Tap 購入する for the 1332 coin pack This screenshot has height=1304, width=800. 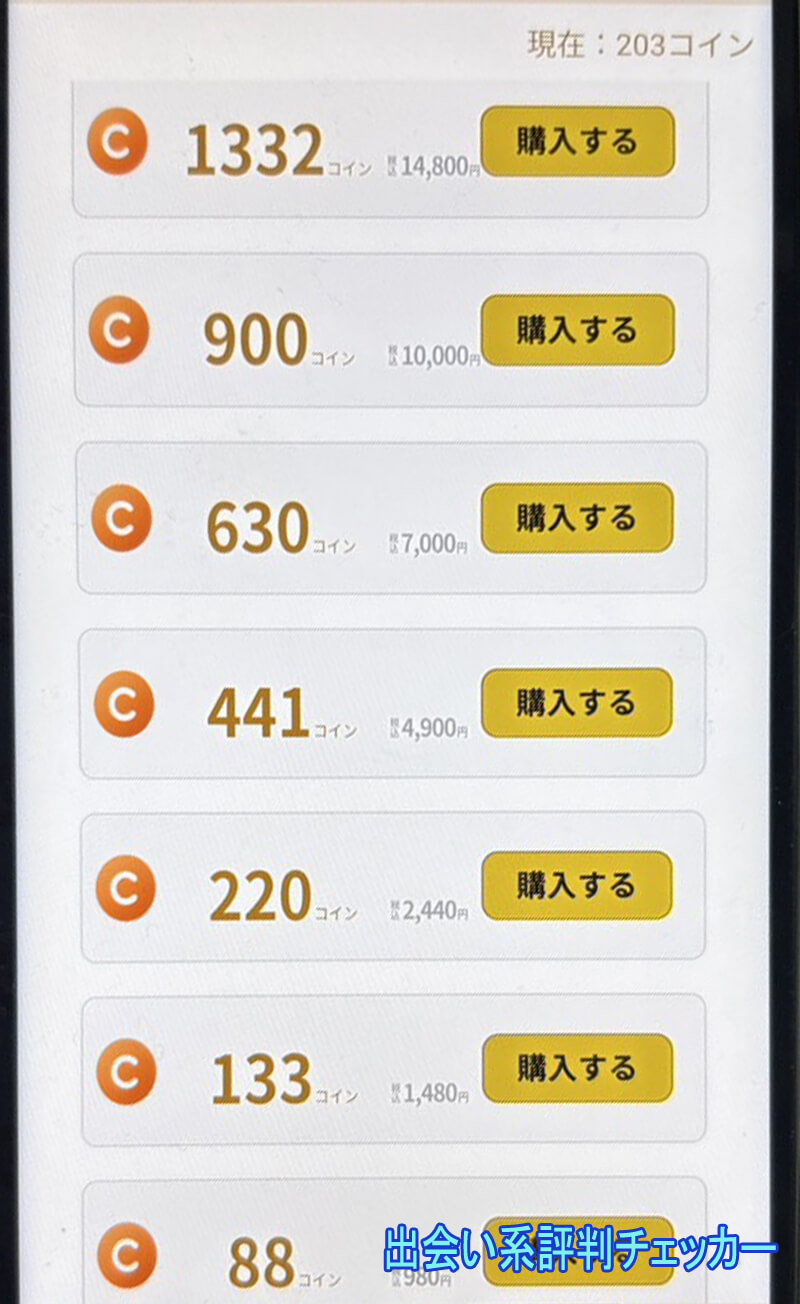click(x=577, y=142)
